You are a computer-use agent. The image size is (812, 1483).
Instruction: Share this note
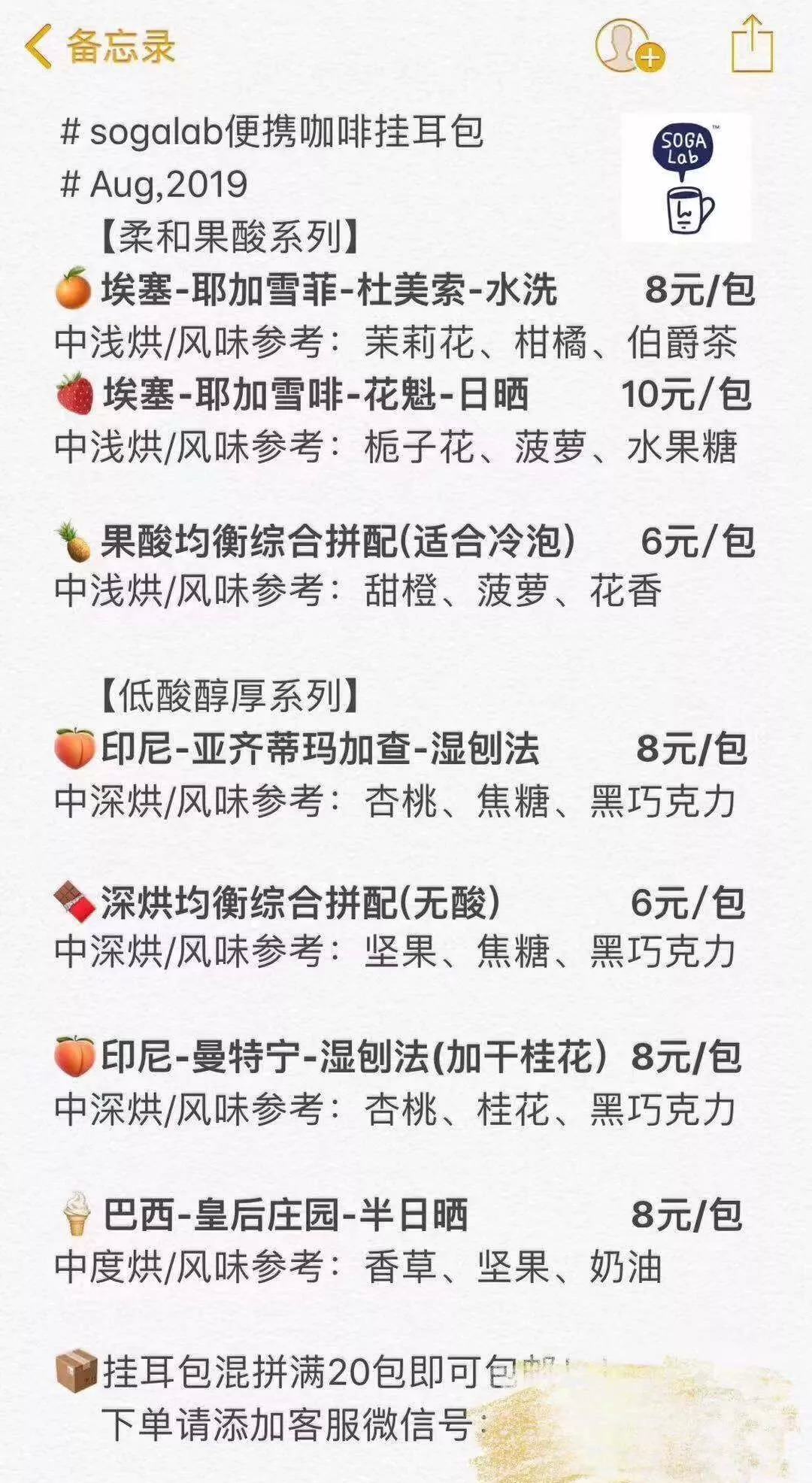(752, 46)
